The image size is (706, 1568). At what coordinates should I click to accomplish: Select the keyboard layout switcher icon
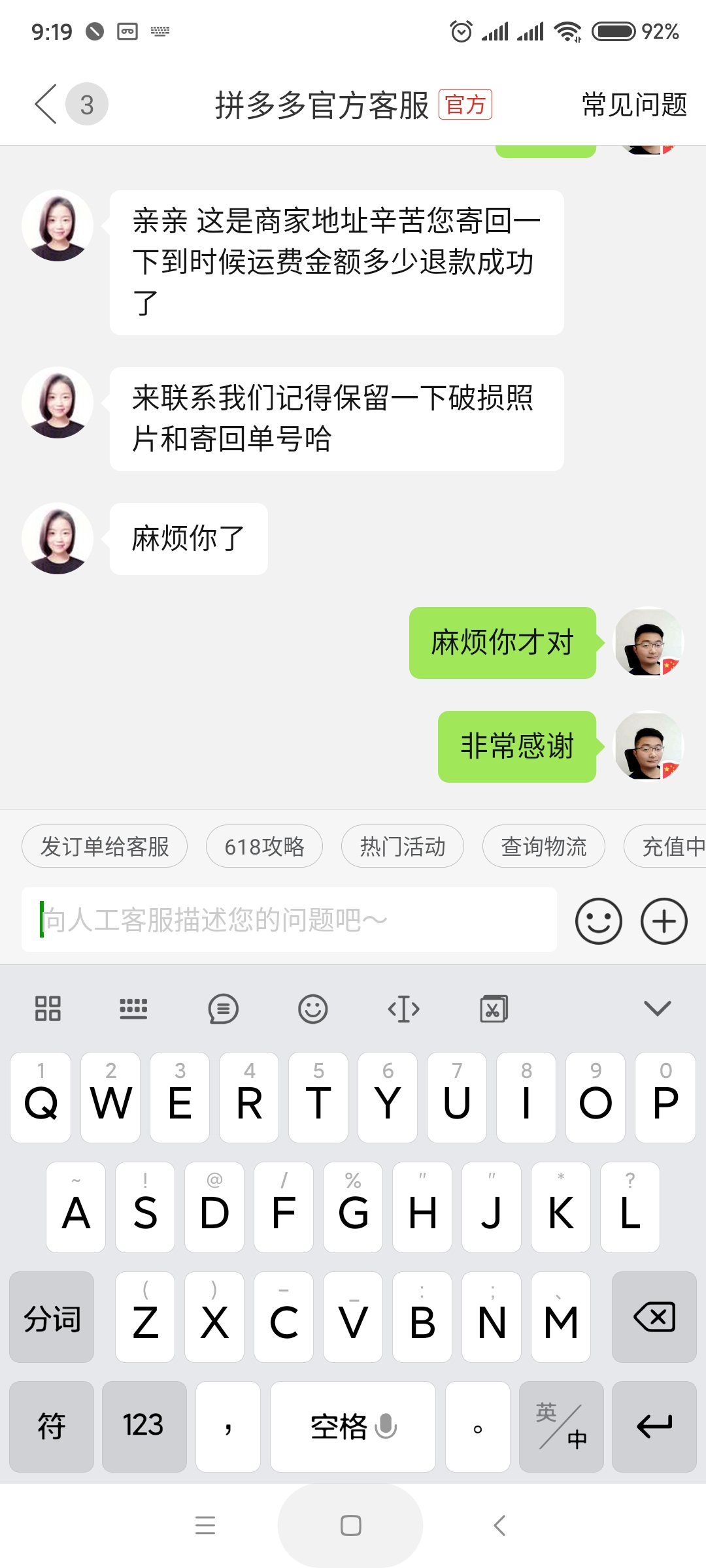(x=134, y=1008)
